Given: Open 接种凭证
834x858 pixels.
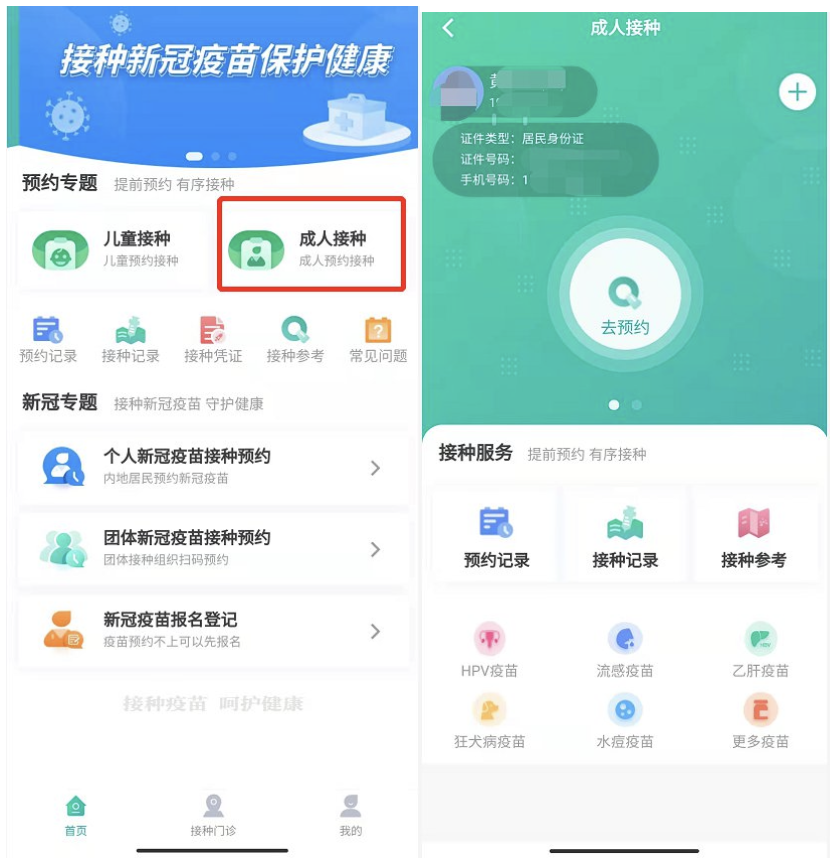Looking at the screenshot, I should (212, 340).
